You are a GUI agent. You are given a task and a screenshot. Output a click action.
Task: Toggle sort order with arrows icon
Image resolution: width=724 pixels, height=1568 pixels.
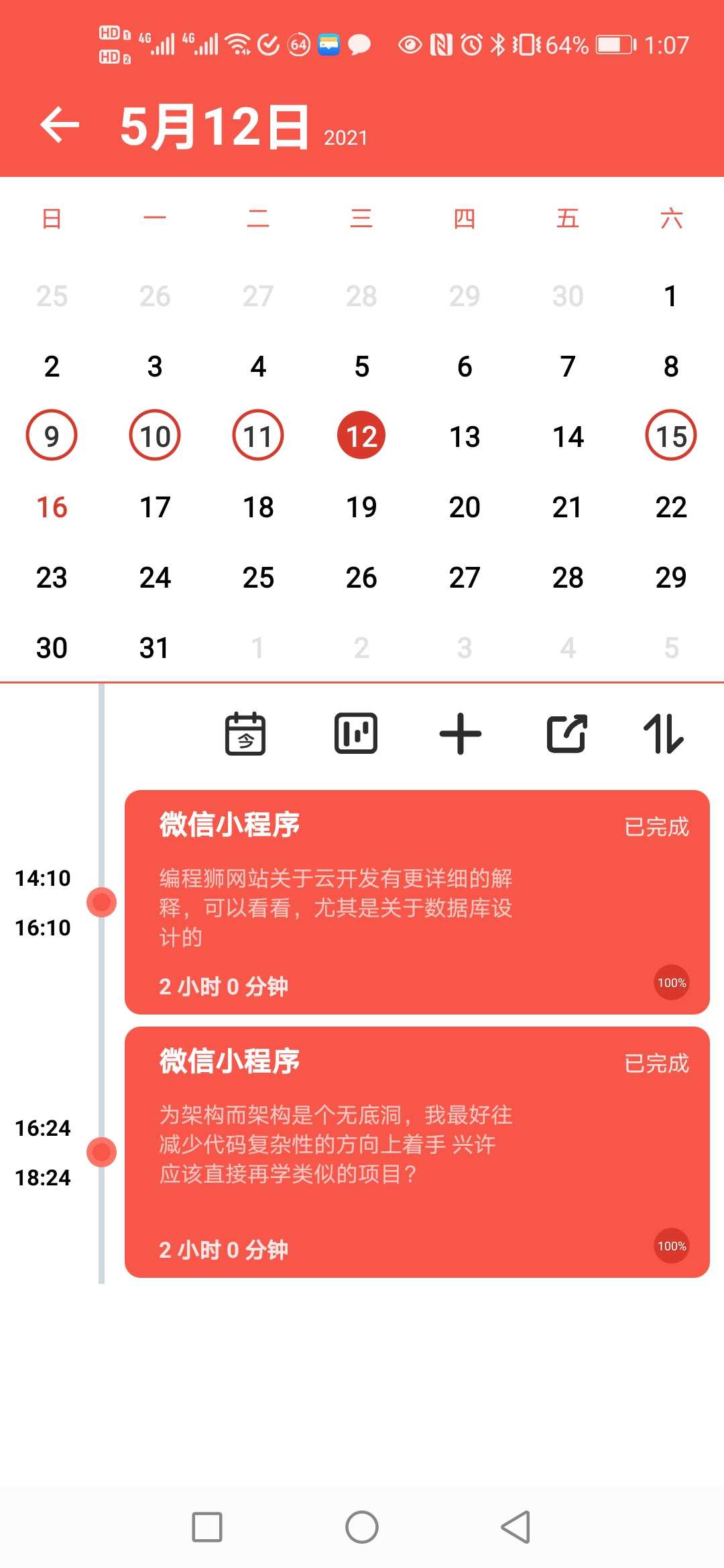pyautogui.click(x=664, y=734)
